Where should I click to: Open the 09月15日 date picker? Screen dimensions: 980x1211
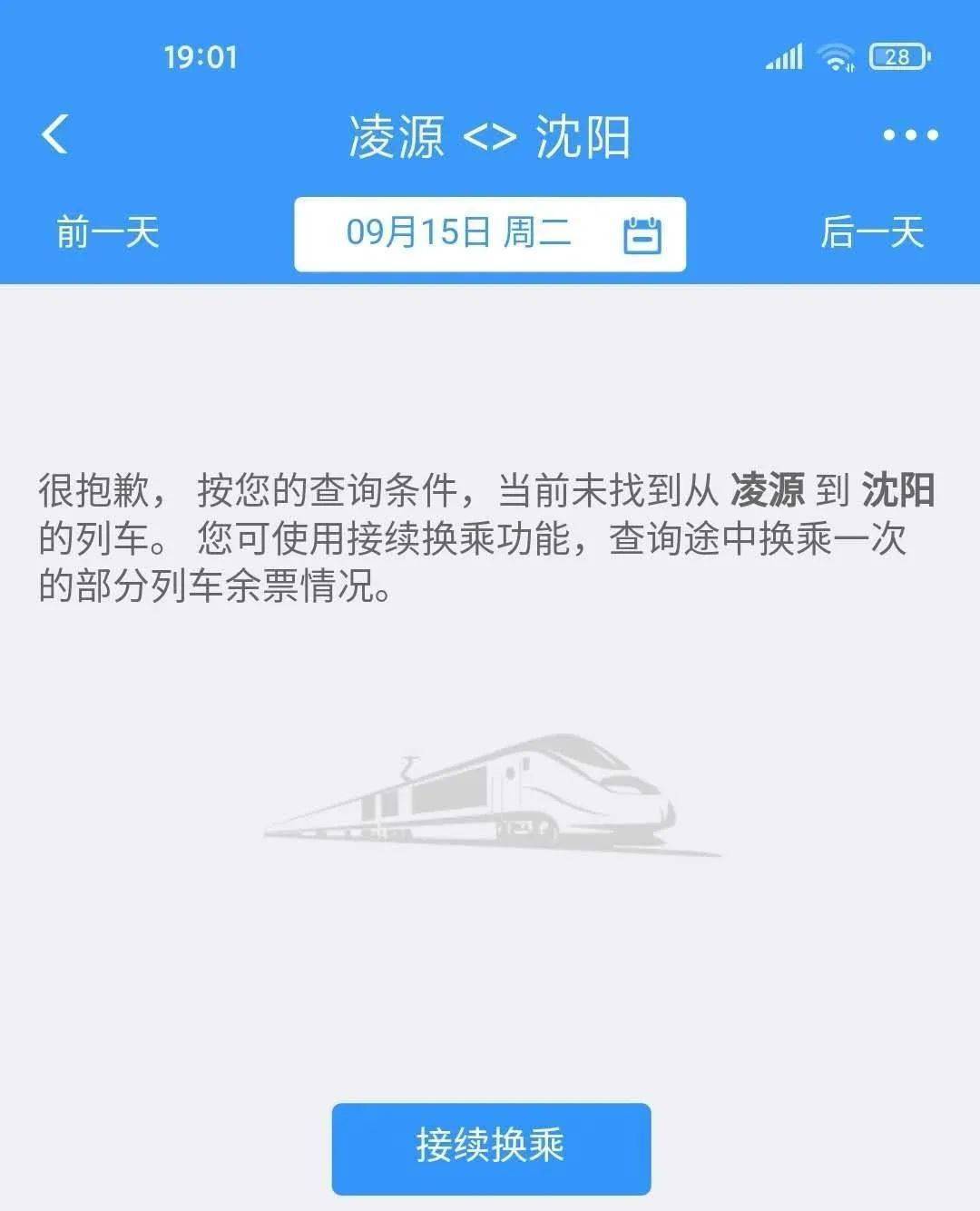[x=490, y=233]
